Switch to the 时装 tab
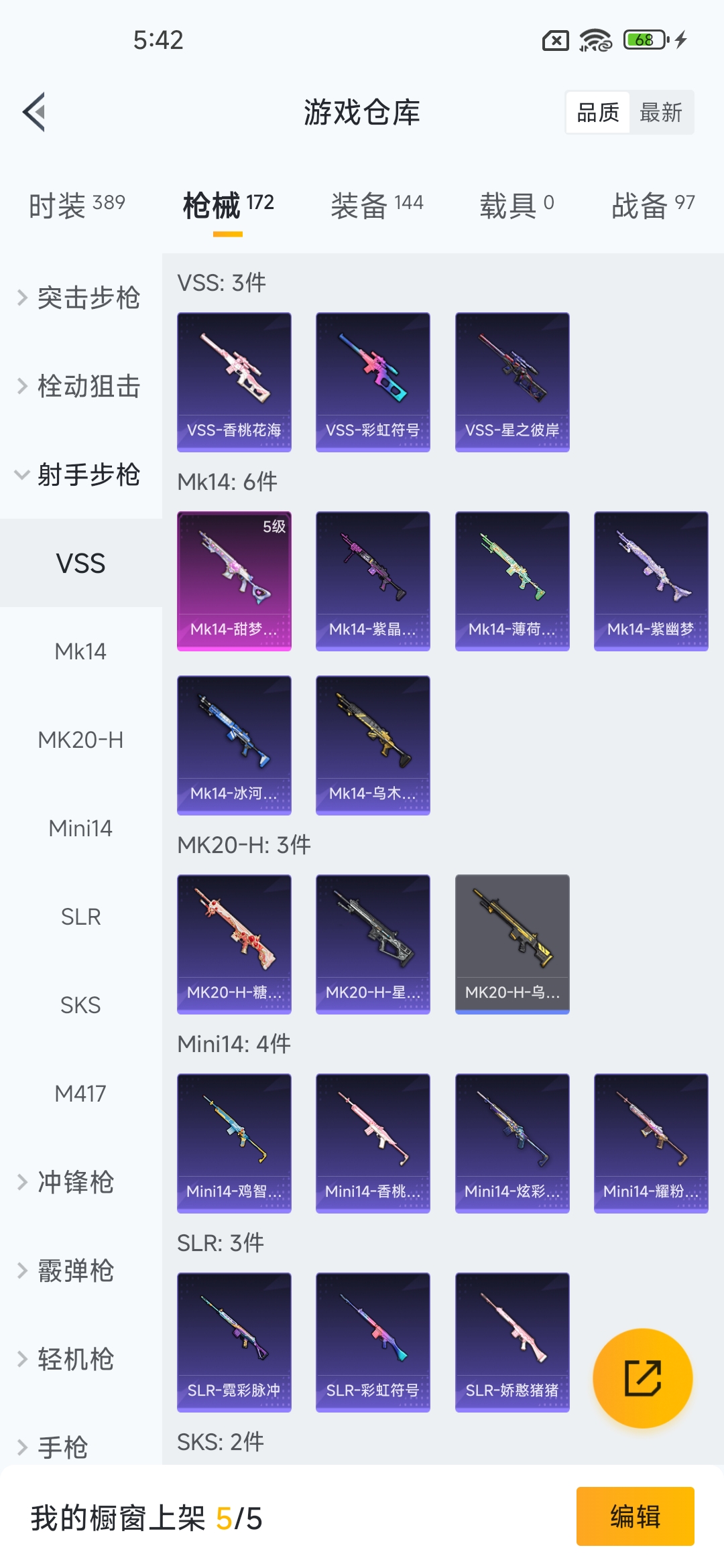Viewport: 724px width, 1568px height. (x=76, y=205)
